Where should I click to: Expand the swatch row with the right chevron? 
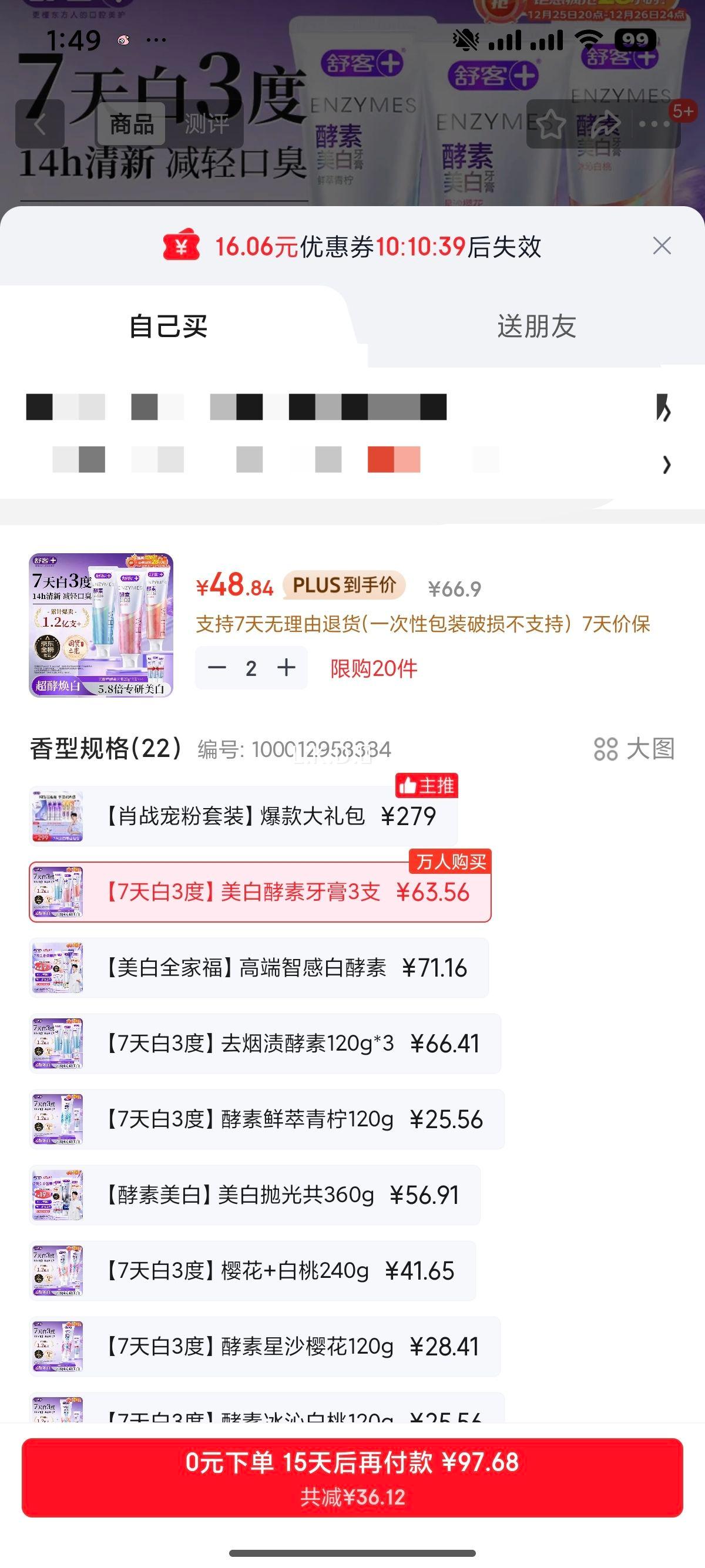pyautogui.click(x=666, y=465)
